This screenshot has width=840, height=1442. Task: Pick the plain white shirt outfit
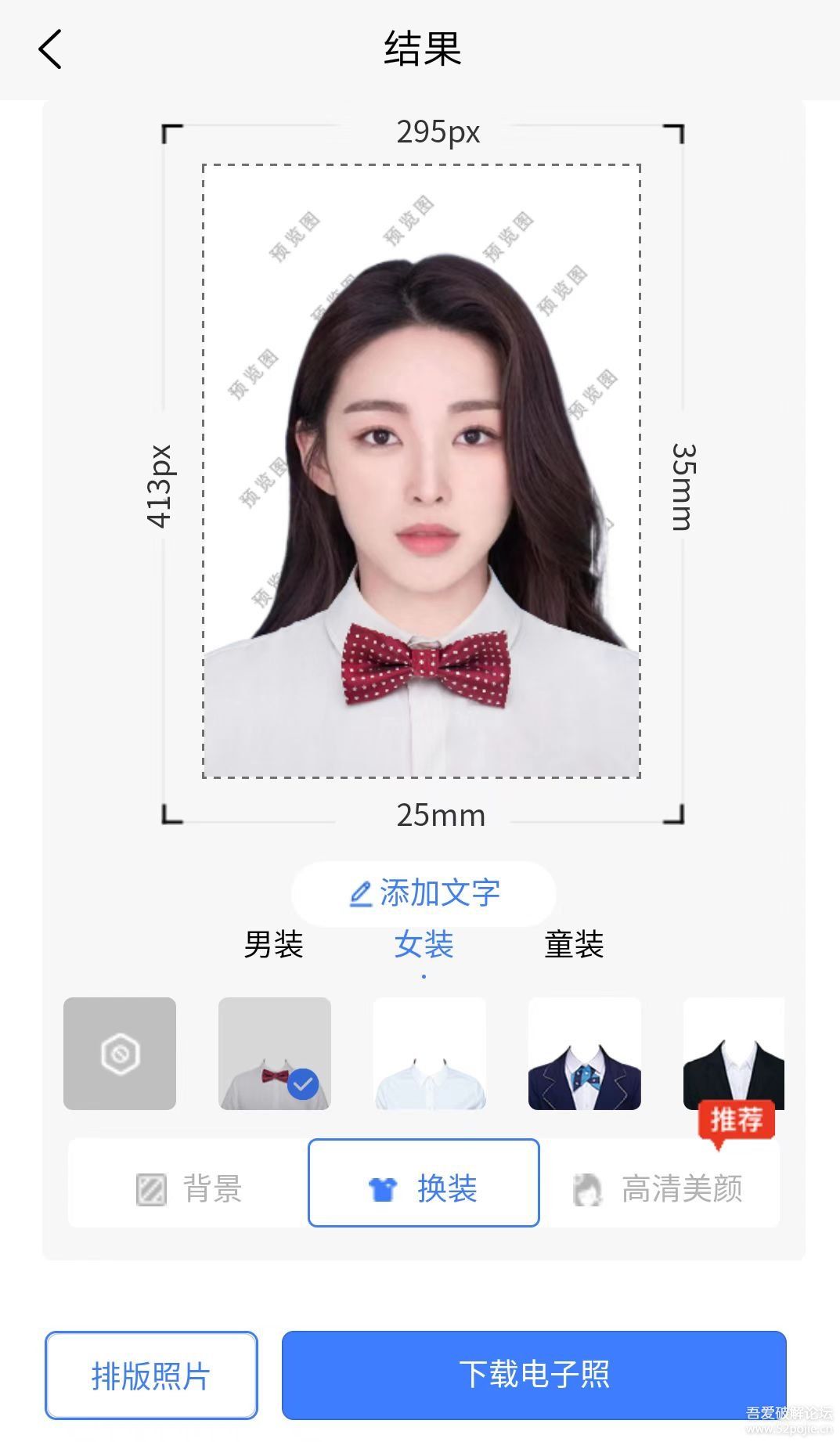point(430,1054)
